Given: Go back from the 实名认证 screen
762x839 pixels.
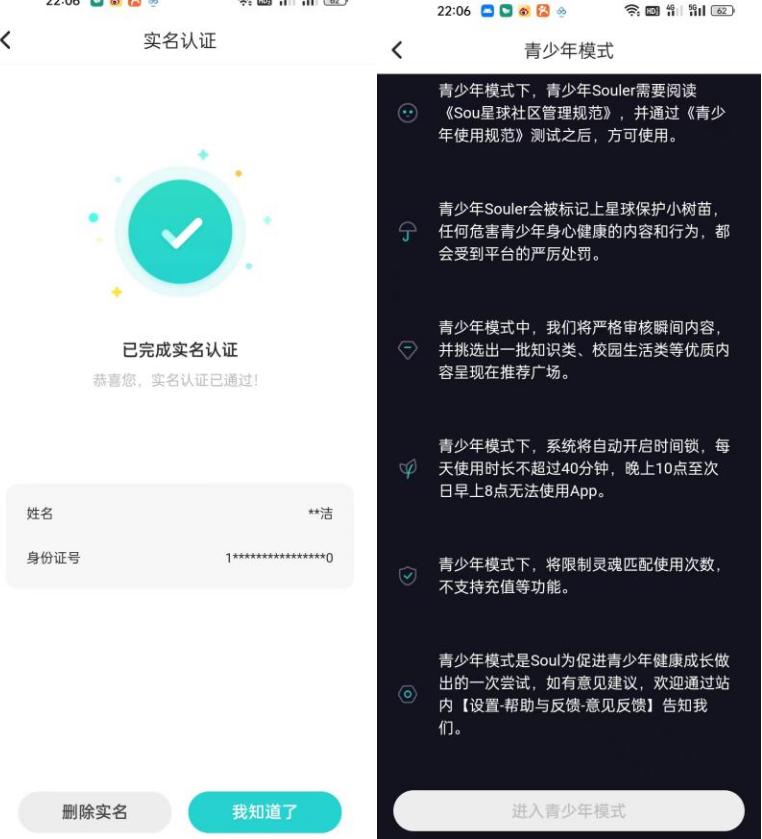Looking at the screenshot, I should click(x=8, y=41).
